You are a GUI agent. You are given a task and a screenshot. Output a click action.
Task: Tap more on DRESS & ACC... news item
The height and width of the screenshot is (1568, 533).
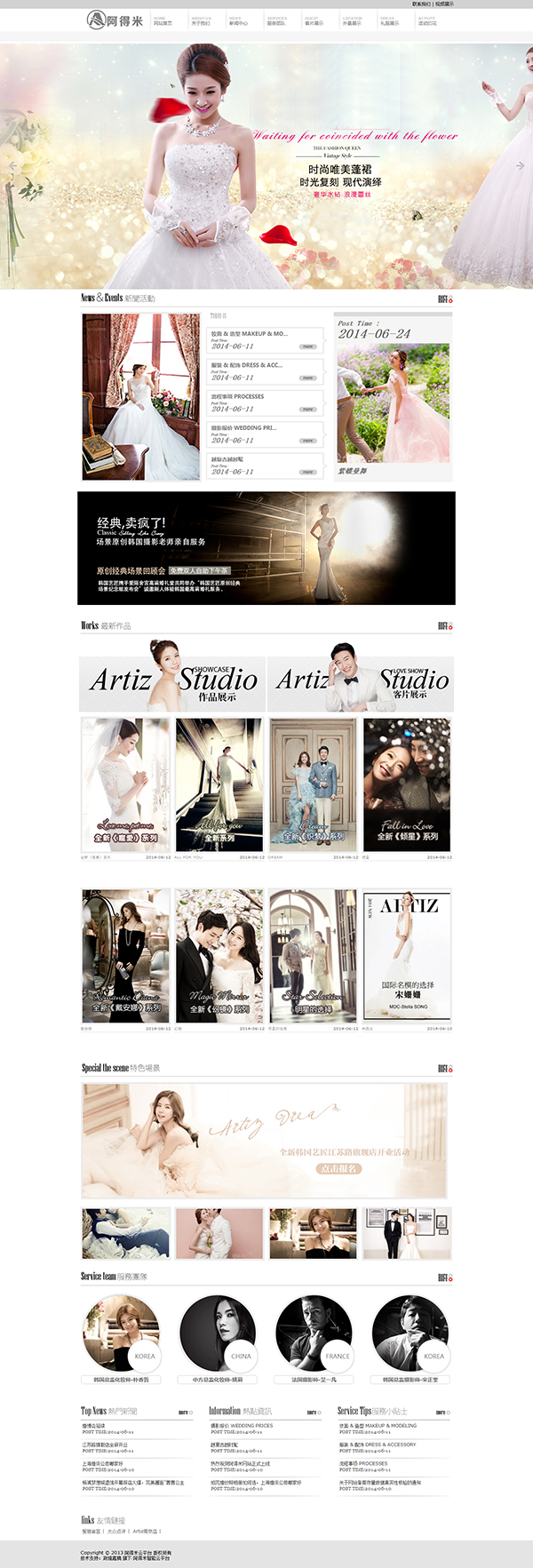[307, 378]
